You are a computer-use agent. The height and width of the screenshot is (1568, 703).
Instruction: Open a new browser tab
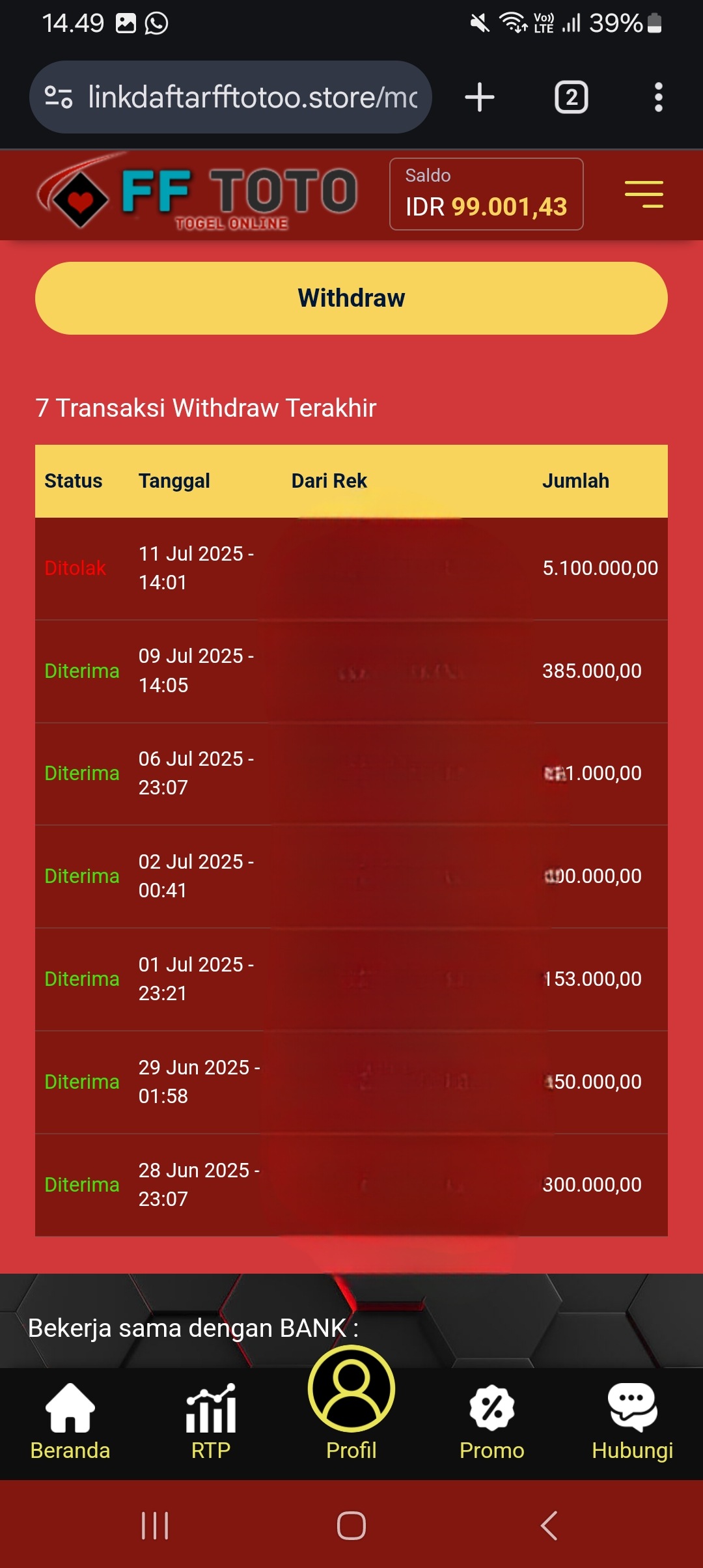(x=480, y=98)
